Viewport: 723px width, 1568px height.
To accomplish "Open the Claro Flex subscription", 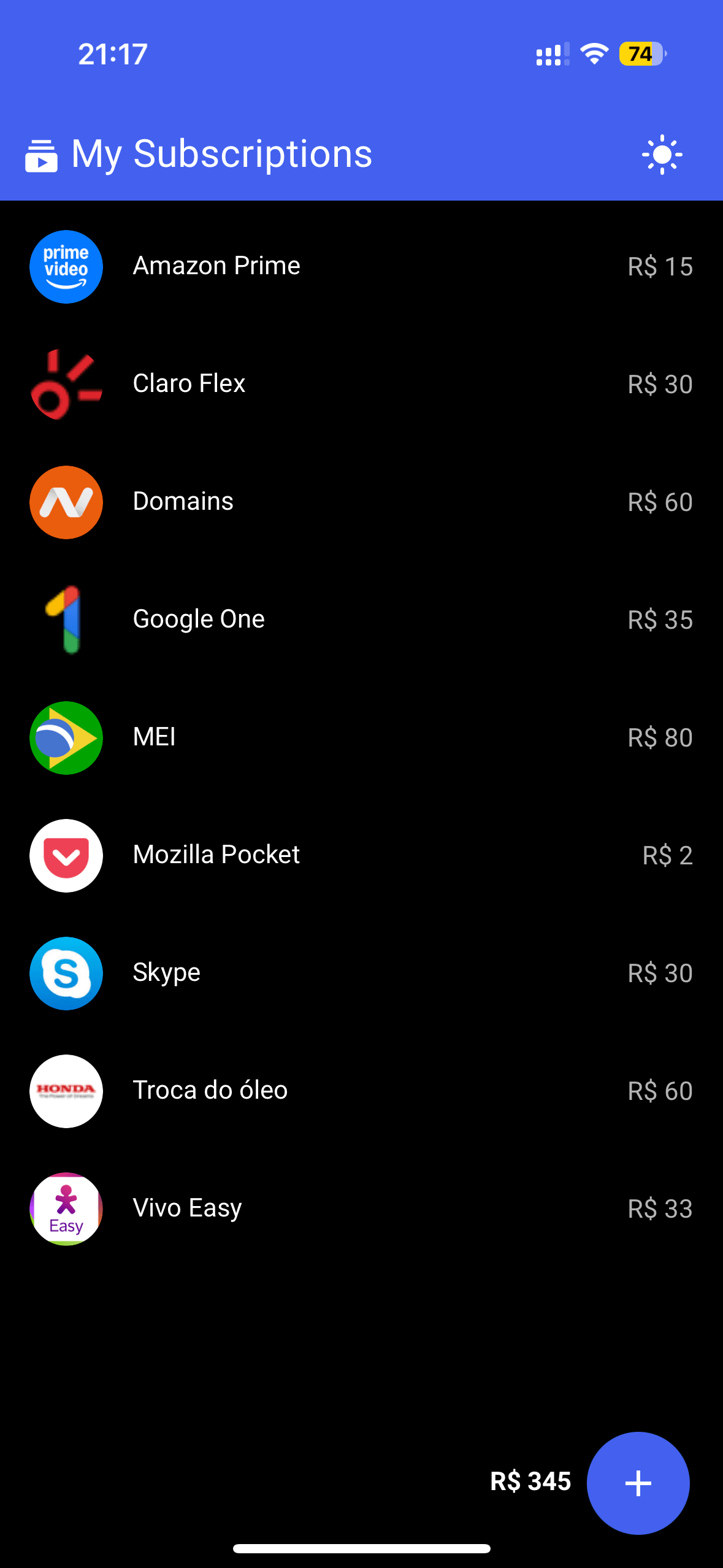I will click(x=361, y=384).
